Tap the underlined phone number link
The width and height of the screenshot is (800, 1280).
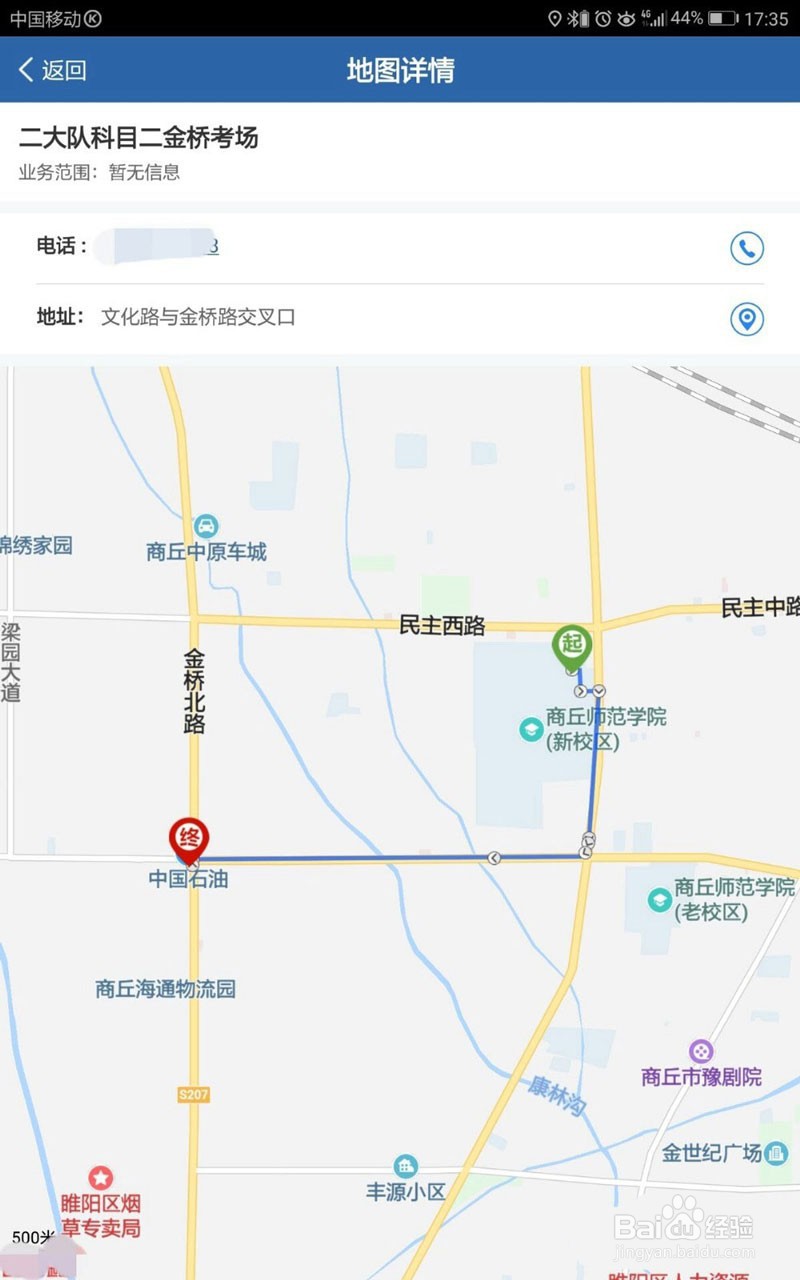pos(158,246)
